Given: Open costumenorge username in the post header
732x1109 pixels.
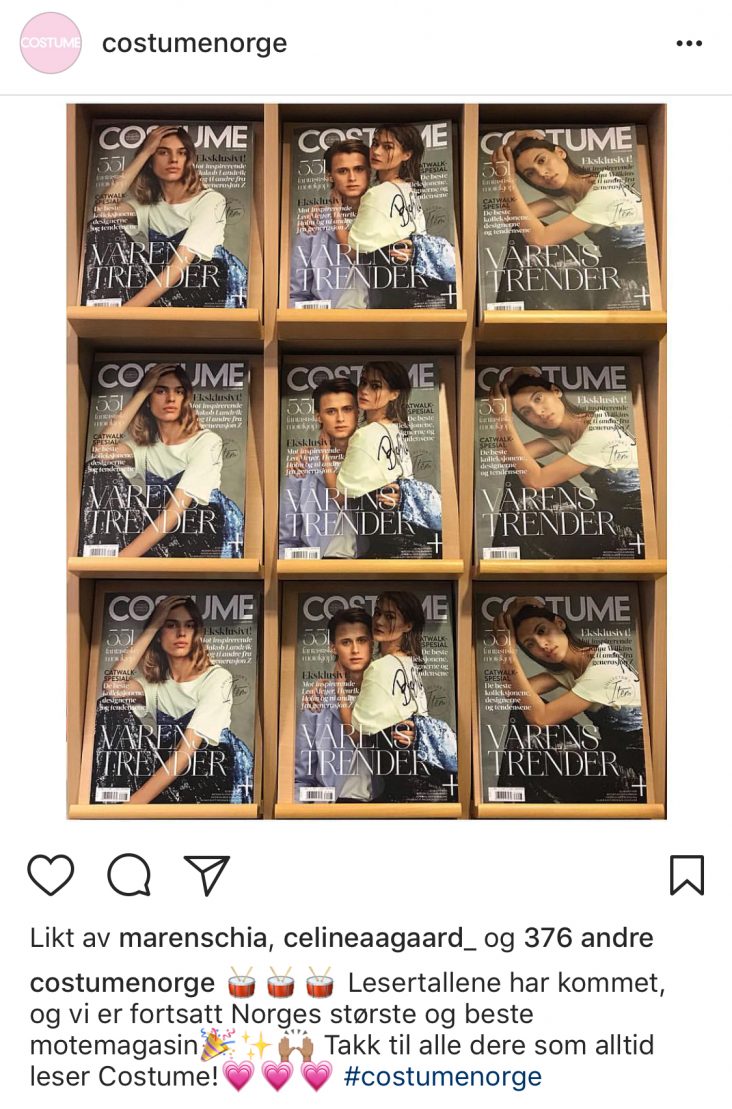Looking at the screenshot, I should (194, 44).
